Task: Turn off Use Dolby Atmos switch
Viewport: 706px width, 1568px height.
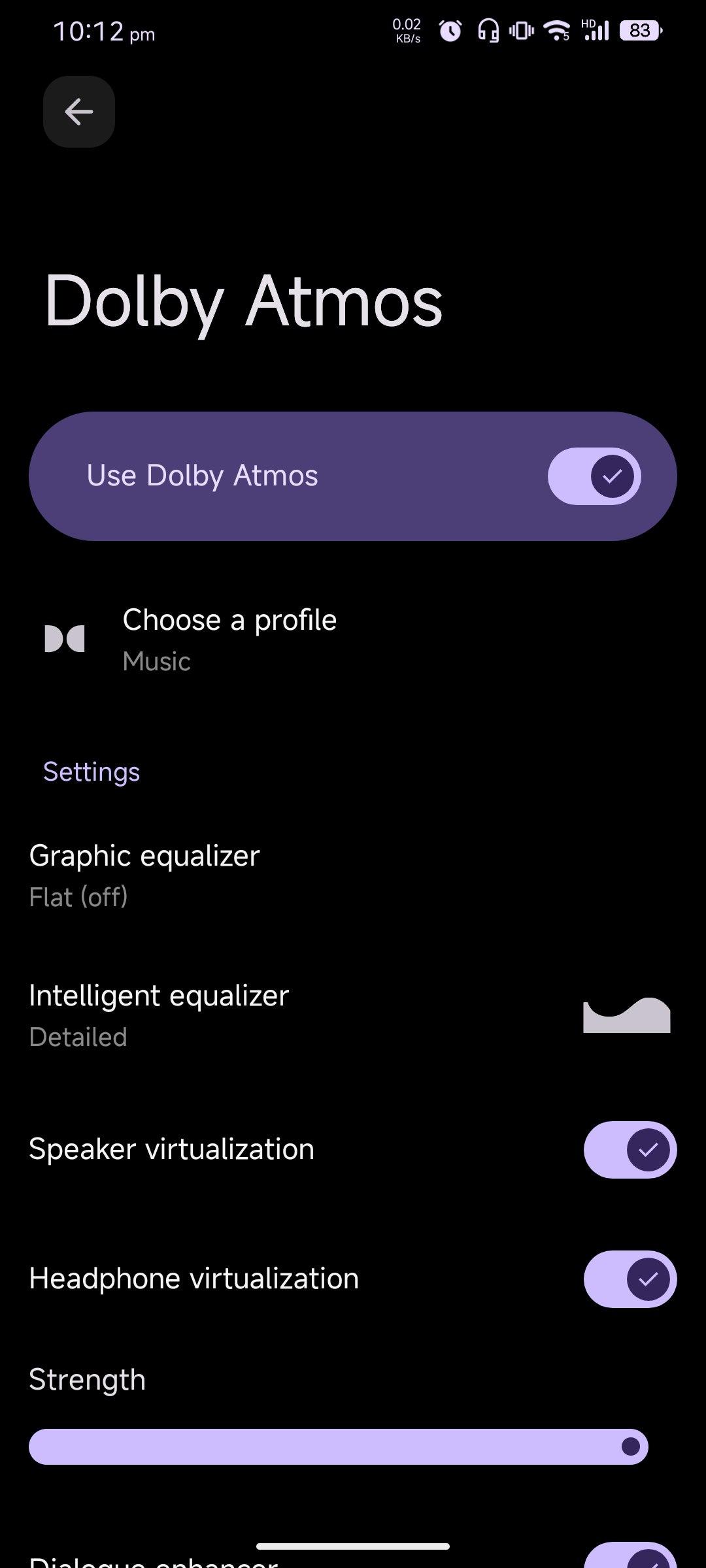Action: (594, 476)
